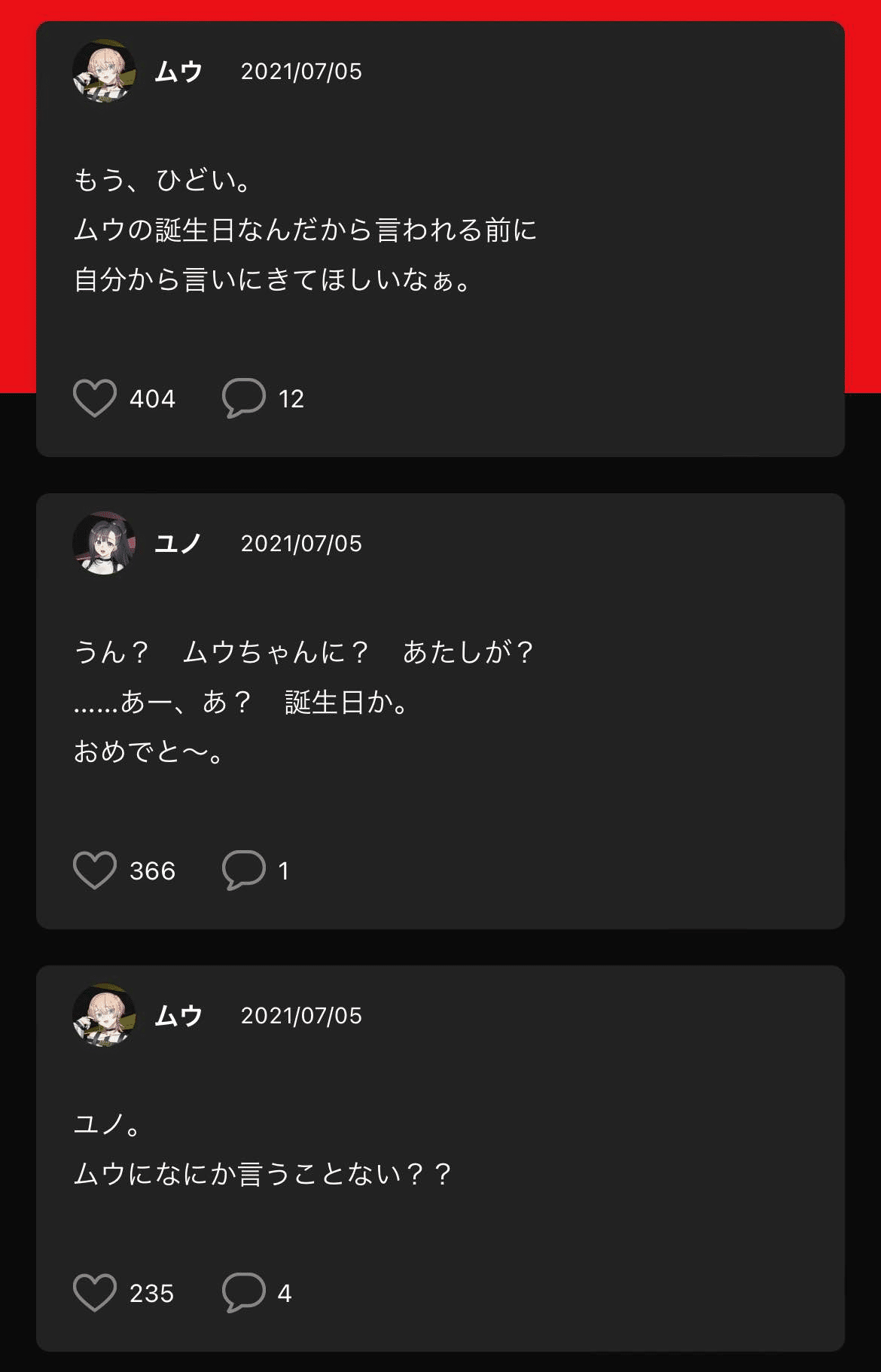Like ムウ's birthday post with 404 likes
Image resolution: width=881 pixels, height=1372 pixels.
tap(93, 398)
